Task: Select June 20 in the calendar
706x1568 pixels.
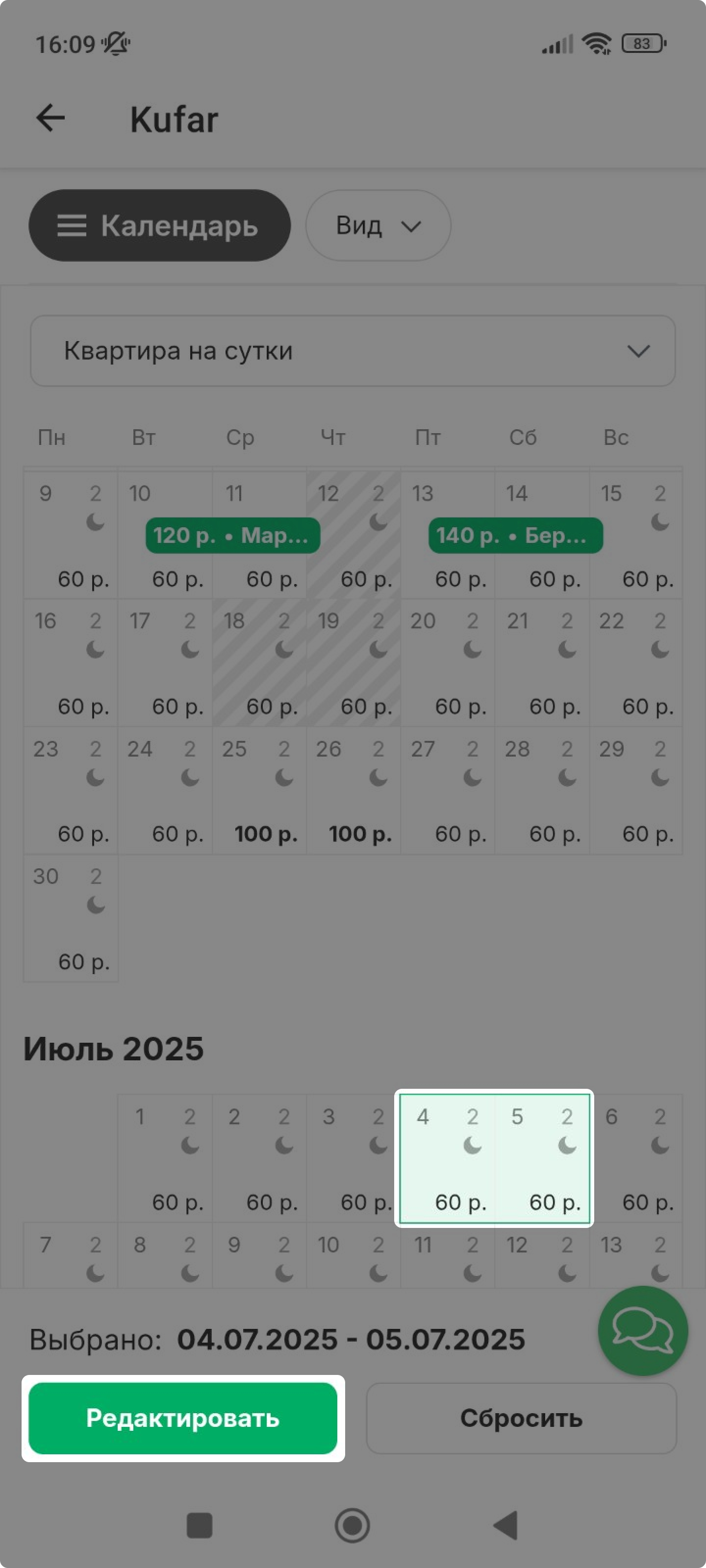Action: click(x=447, y=662)
